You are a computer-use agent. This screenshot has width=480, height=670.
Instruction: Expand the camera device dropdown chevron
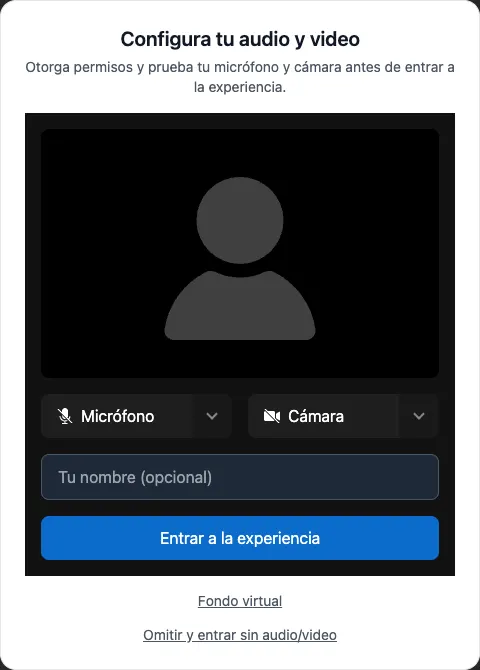(x=419, y=416)
